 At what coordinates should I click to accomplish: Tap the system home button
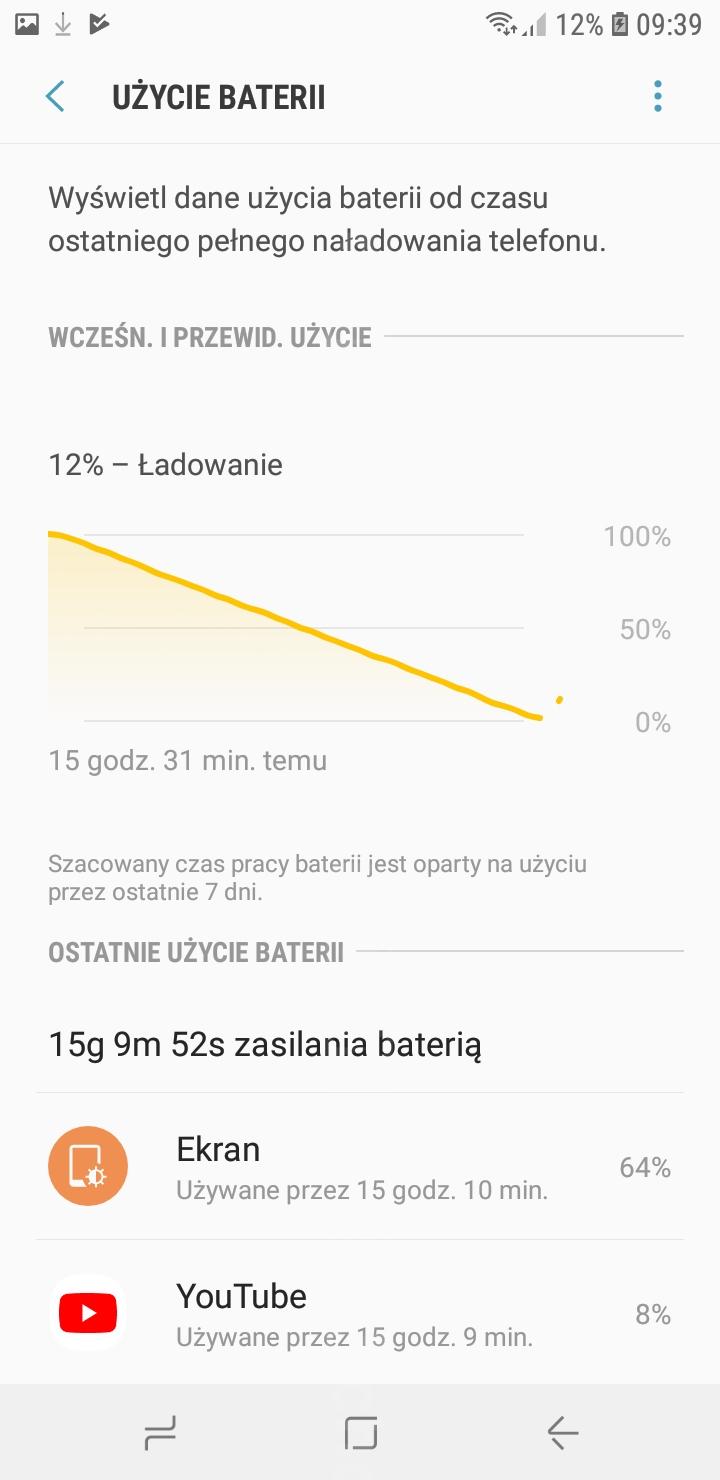[360, 1433]
